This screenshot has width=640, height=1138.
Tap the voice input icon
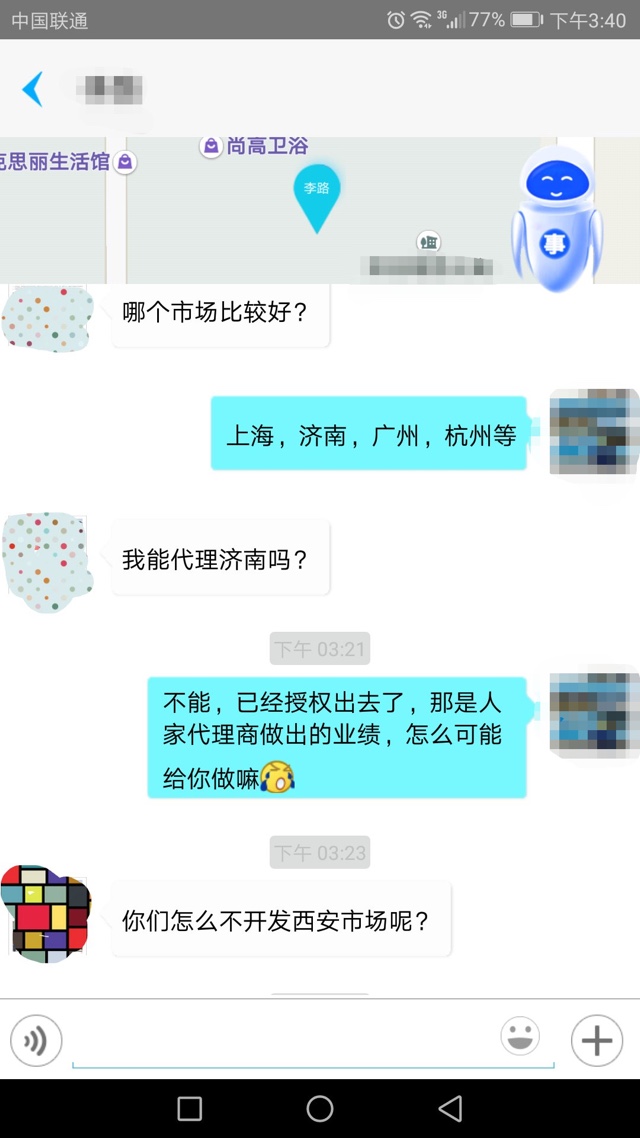tap(36, 1041)
